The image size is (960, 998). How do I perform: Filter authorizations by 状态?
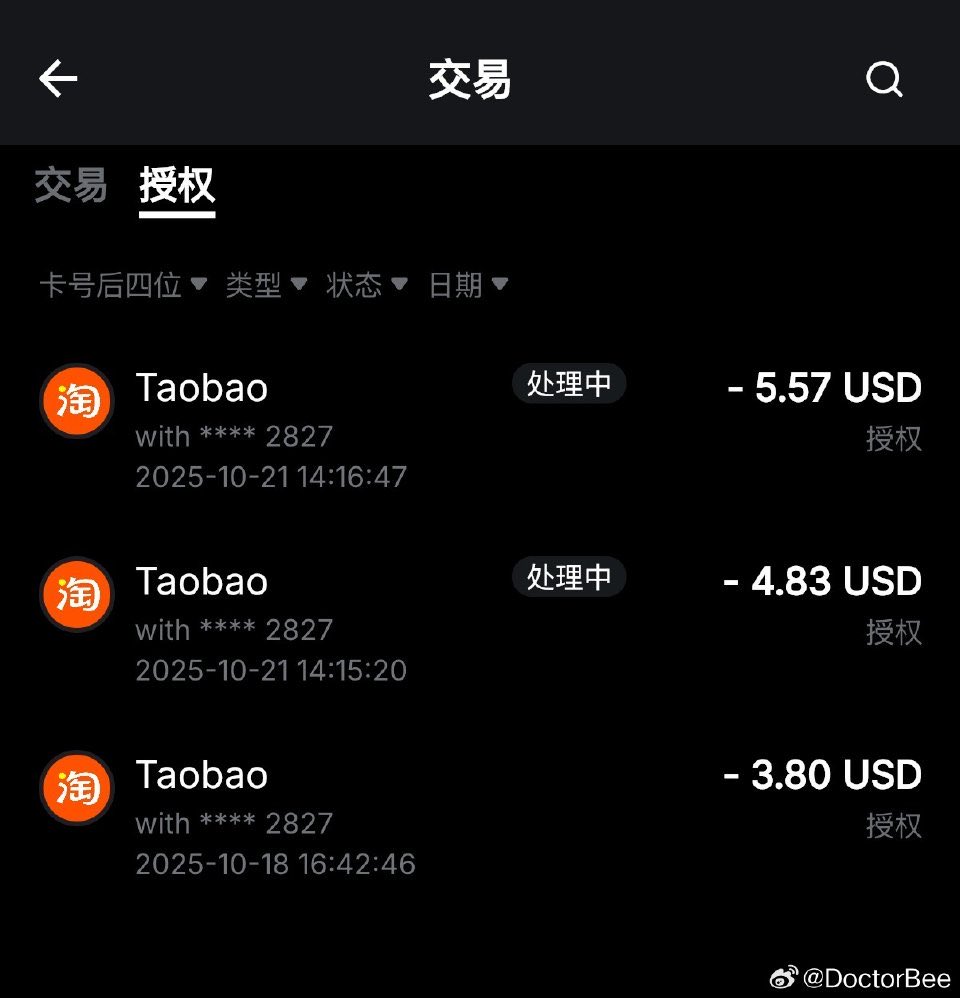pyautogui.click(x=367, y=286)
